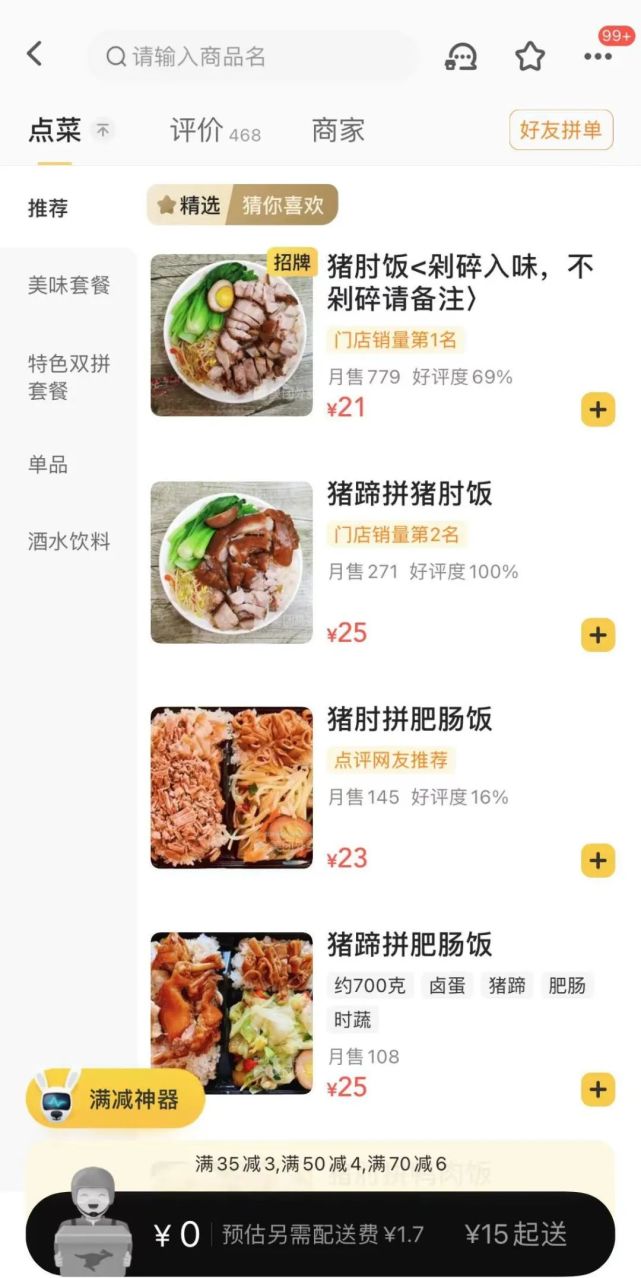Select the 特色双拼套餐 category
This screenshot has height=1278, width=641.
point(69,377)
